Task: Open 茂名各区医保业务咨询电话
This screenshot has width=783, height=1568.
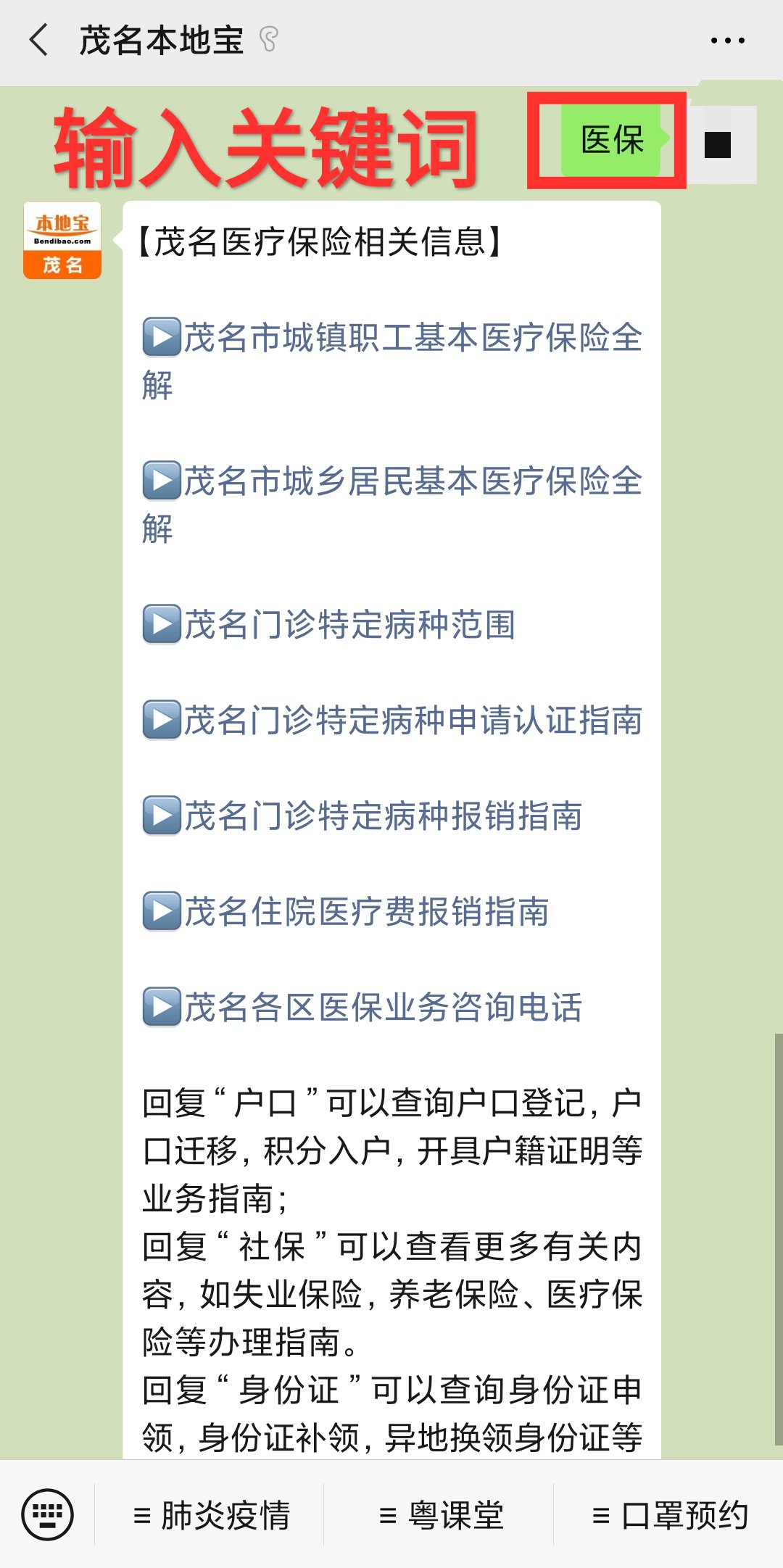Action: [383, 1008]
